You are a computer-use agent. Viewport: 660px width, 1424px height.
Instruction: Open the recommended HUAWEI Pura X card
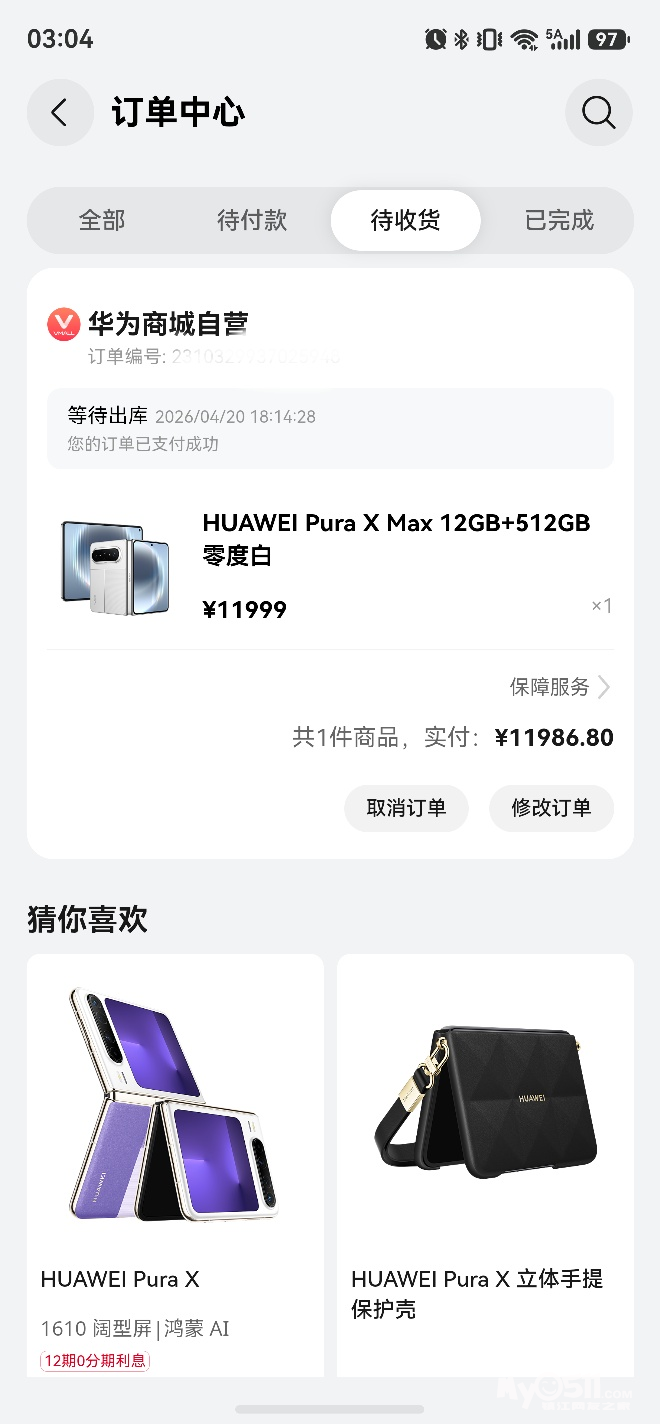pos(175,1160)
